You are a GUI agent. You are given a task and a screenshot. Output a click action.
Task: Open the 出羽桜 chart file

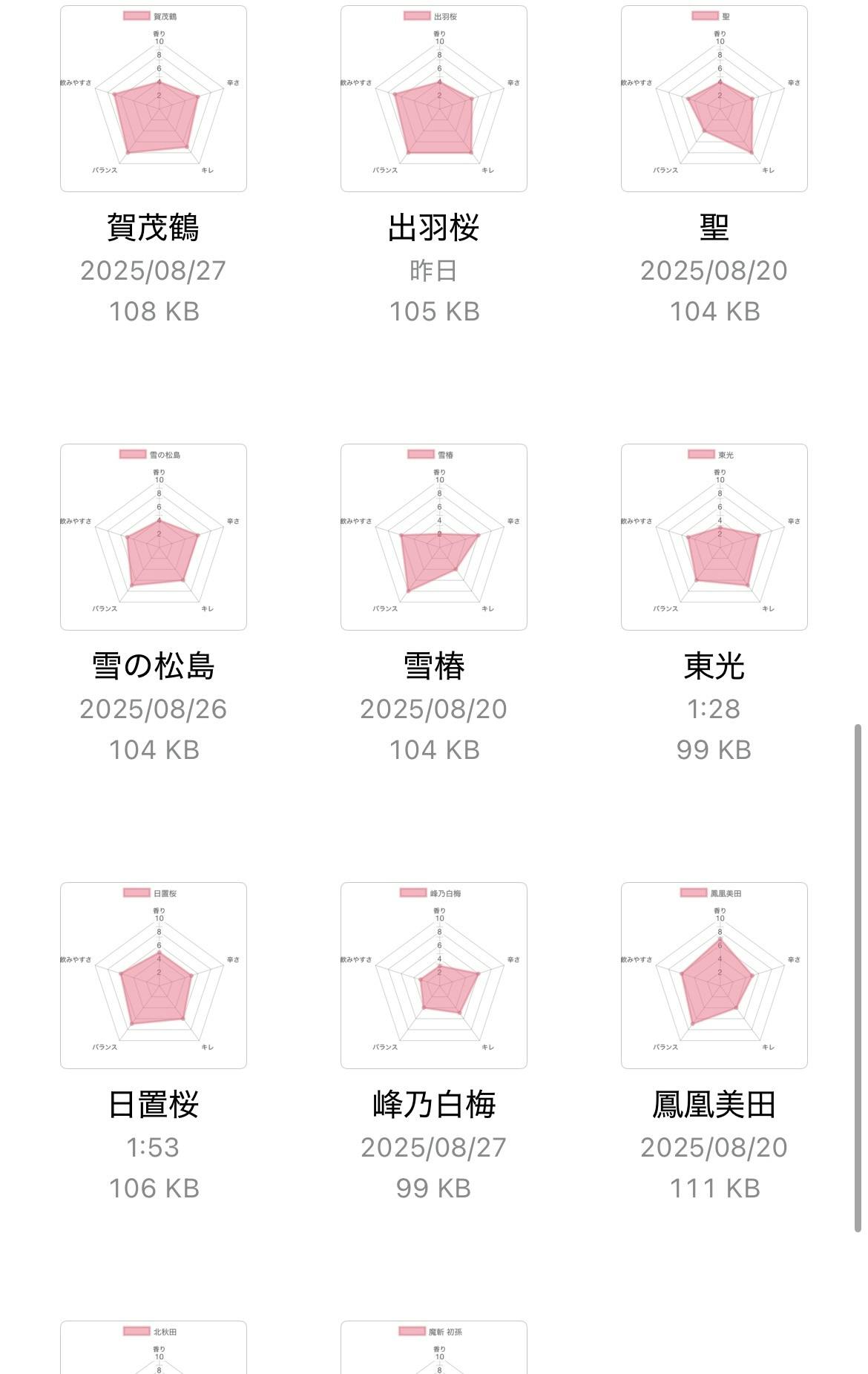click(x=434, y=99)
